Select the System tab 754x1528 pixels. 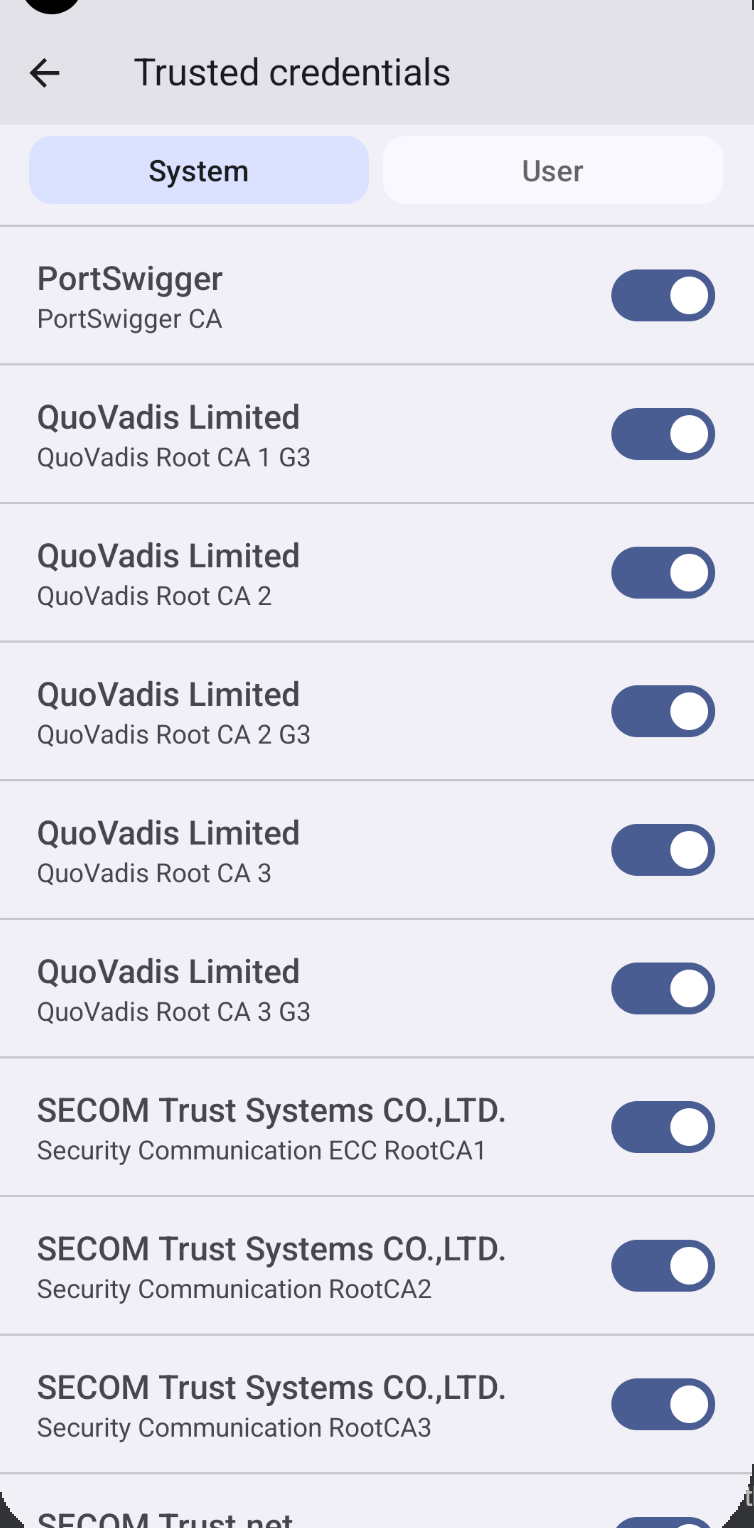[x=198, y=171]
